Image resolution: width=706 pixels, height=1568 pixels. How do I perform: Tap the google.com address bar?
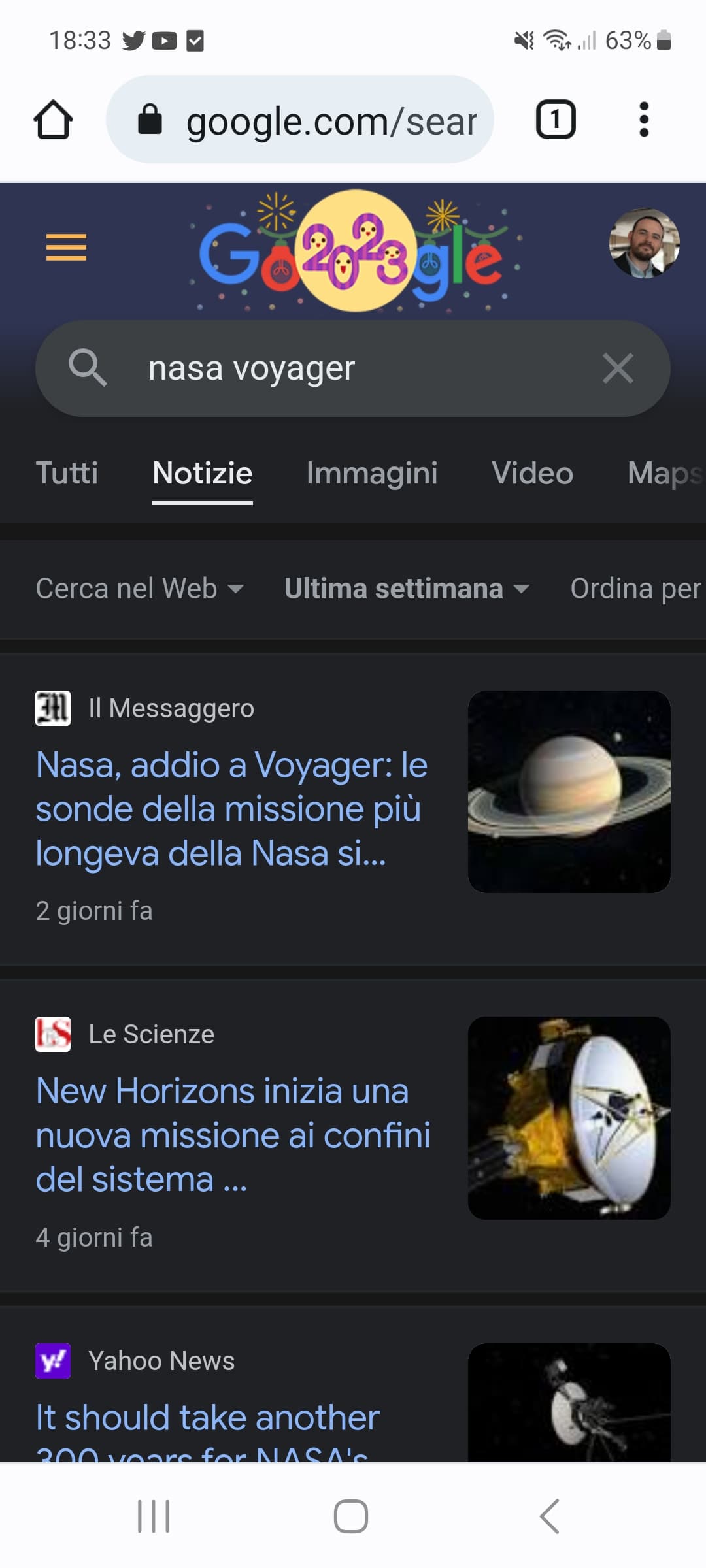tap(299, 120)
